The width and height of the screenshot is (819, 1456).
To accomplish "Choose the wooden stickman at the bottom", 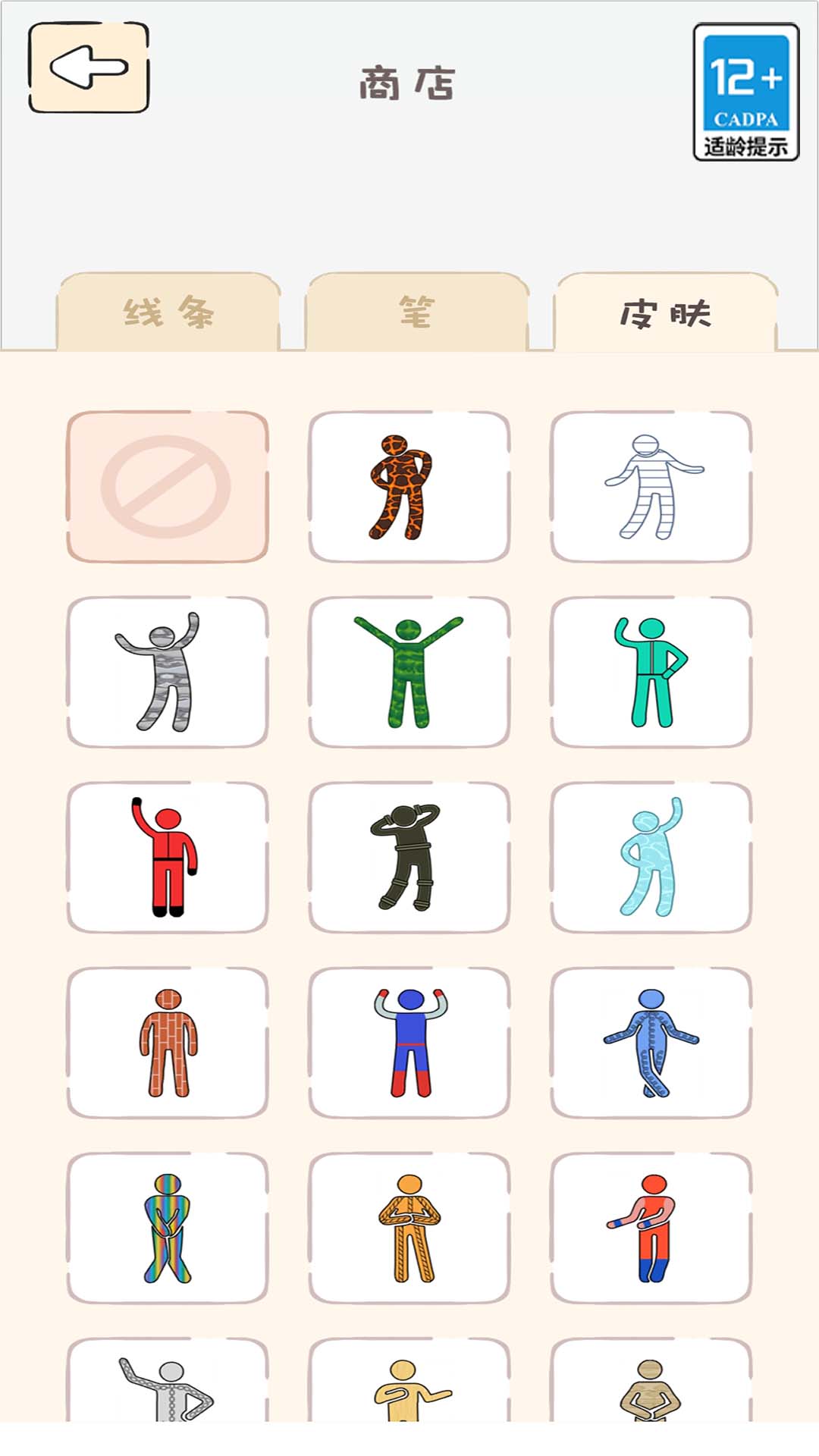I will [x=650, y=1410].
